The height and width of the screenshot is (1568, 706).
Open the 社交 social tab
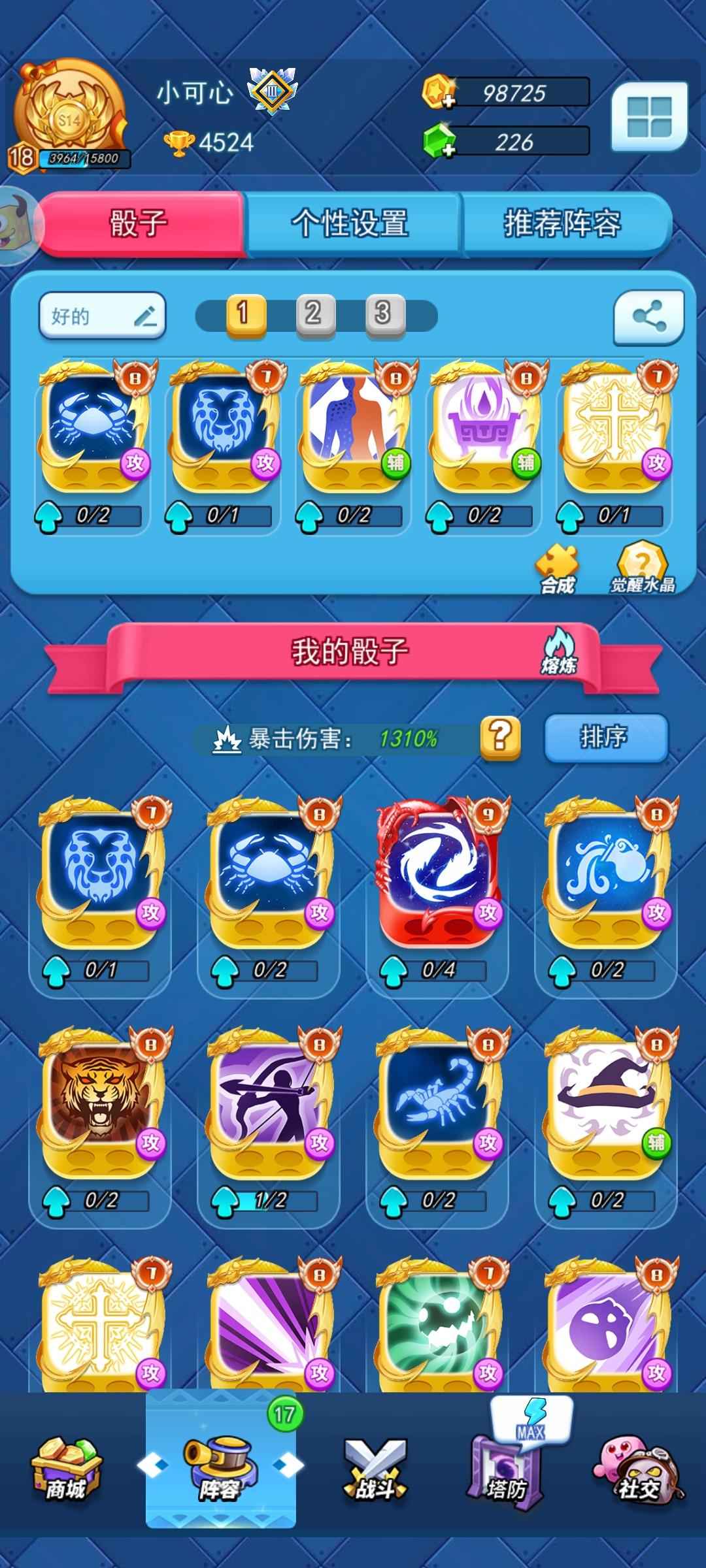pos(637,1467)
